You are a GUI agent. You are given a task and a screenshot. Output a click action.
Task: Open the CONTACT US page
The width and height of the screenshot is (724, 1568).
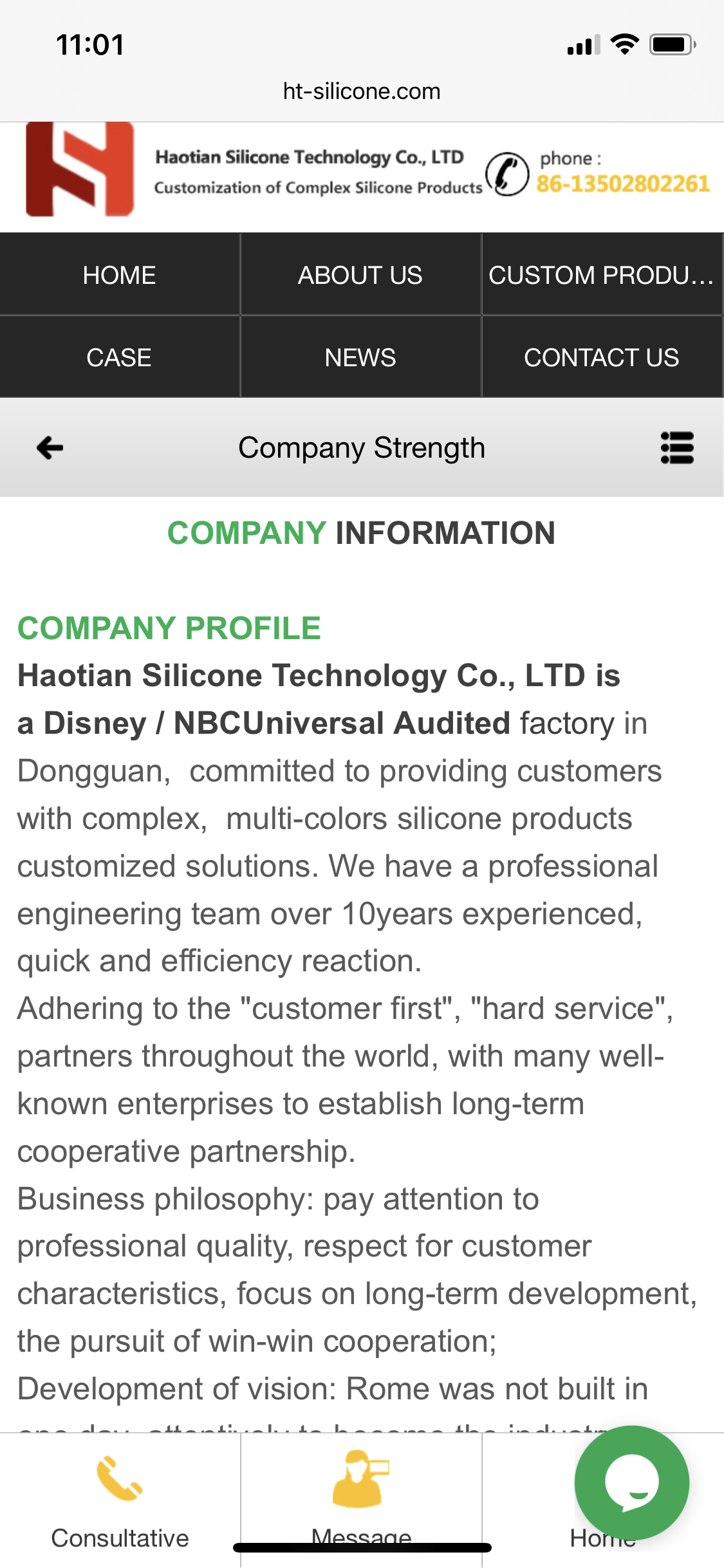601,357
